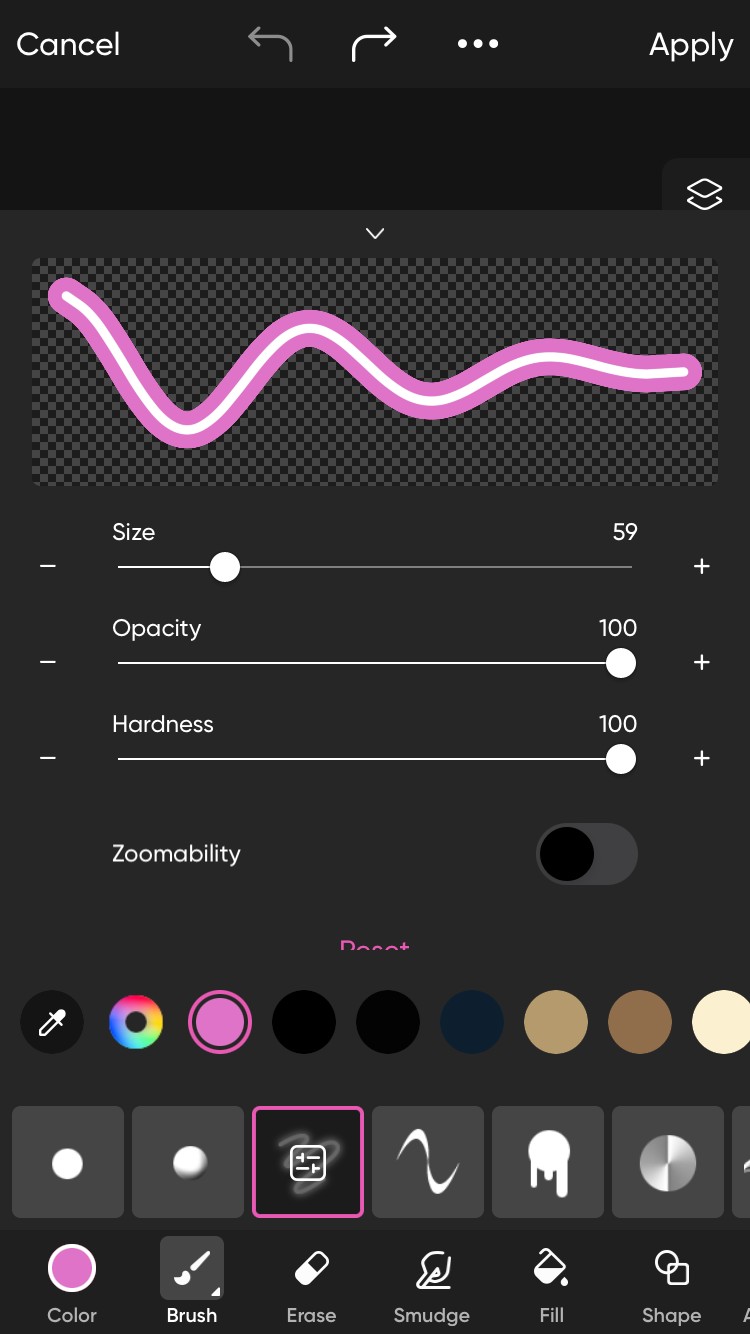Open the layers panel
The height and width of the screenshot is (1334, 750).
click(705, 193)
